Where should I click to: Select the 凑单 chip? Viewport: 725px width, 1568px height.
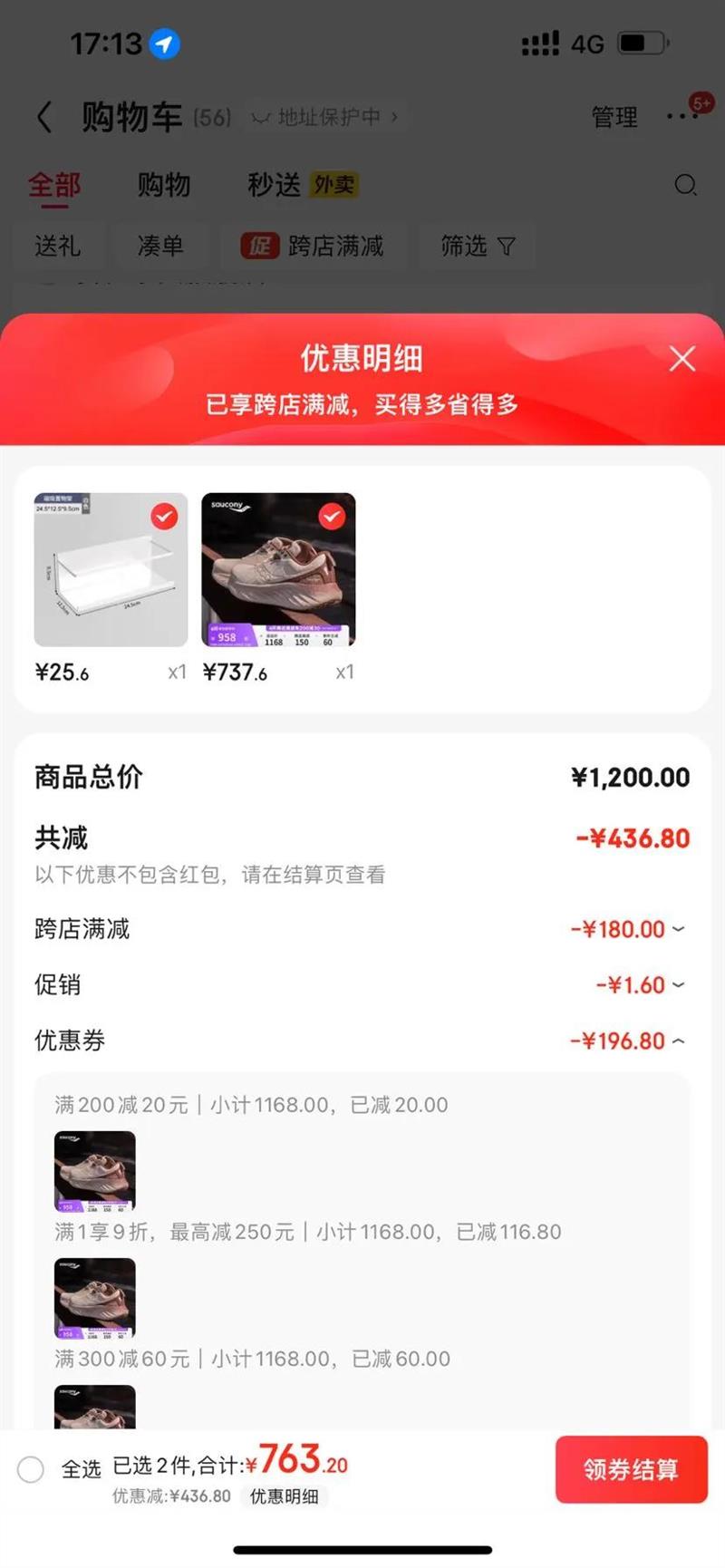(x=160, y=246)
